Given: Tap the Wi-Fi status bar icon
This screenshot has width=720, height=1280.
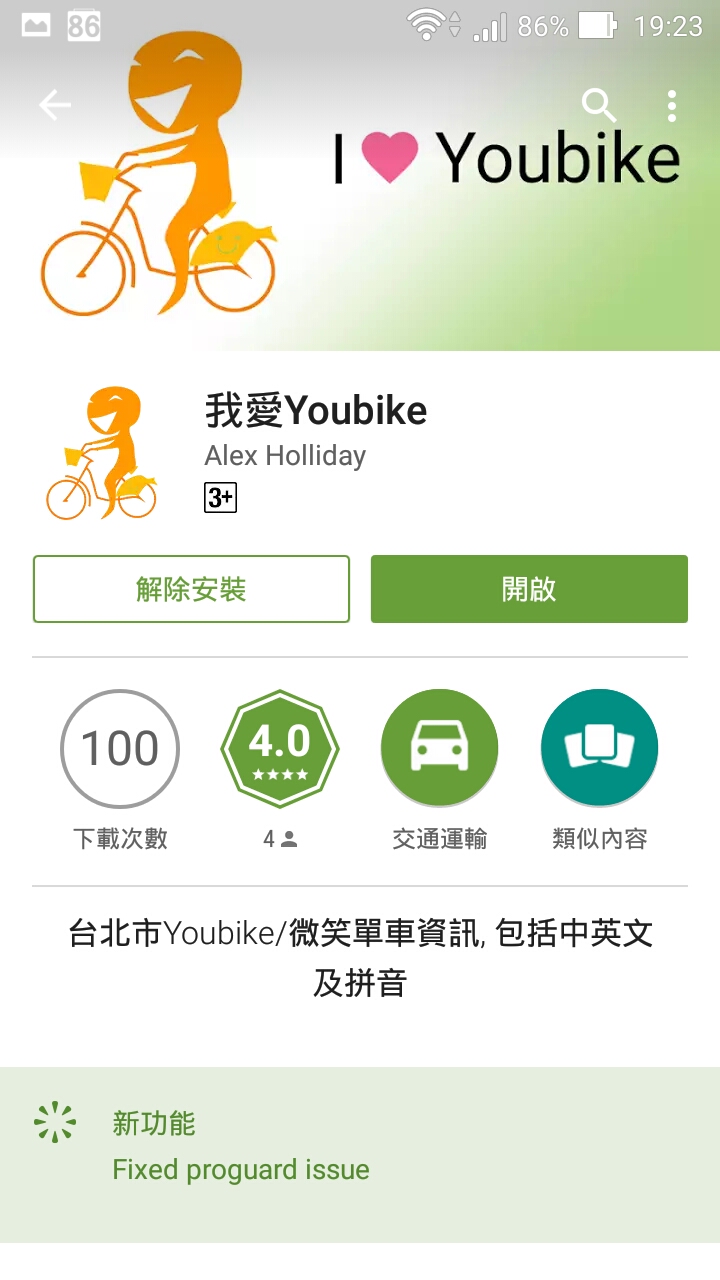Looking at the screenshot, I should click(425, 25).
